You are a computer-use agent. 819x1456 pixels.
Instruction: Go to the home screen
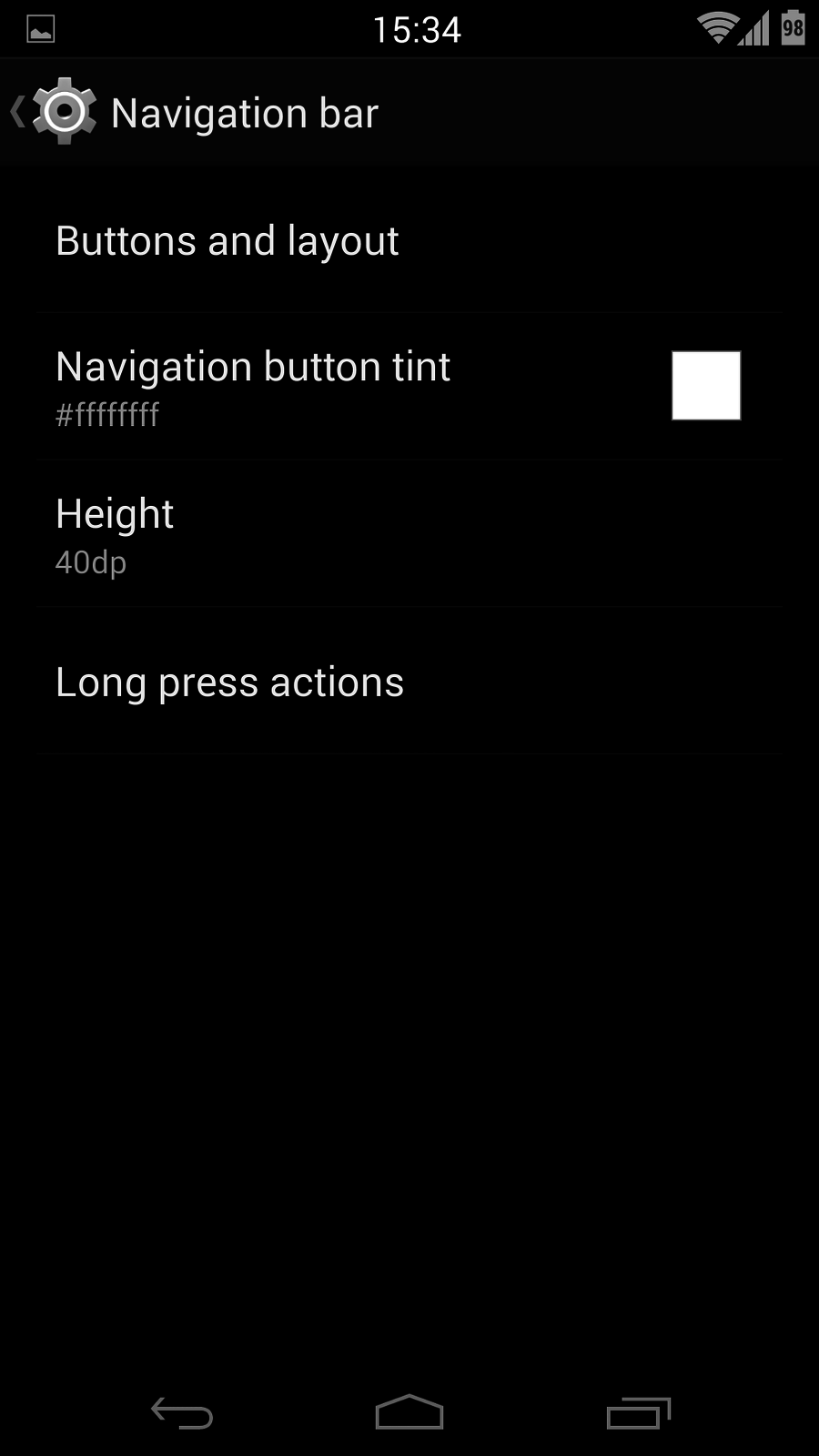(x=409, y=1413)
